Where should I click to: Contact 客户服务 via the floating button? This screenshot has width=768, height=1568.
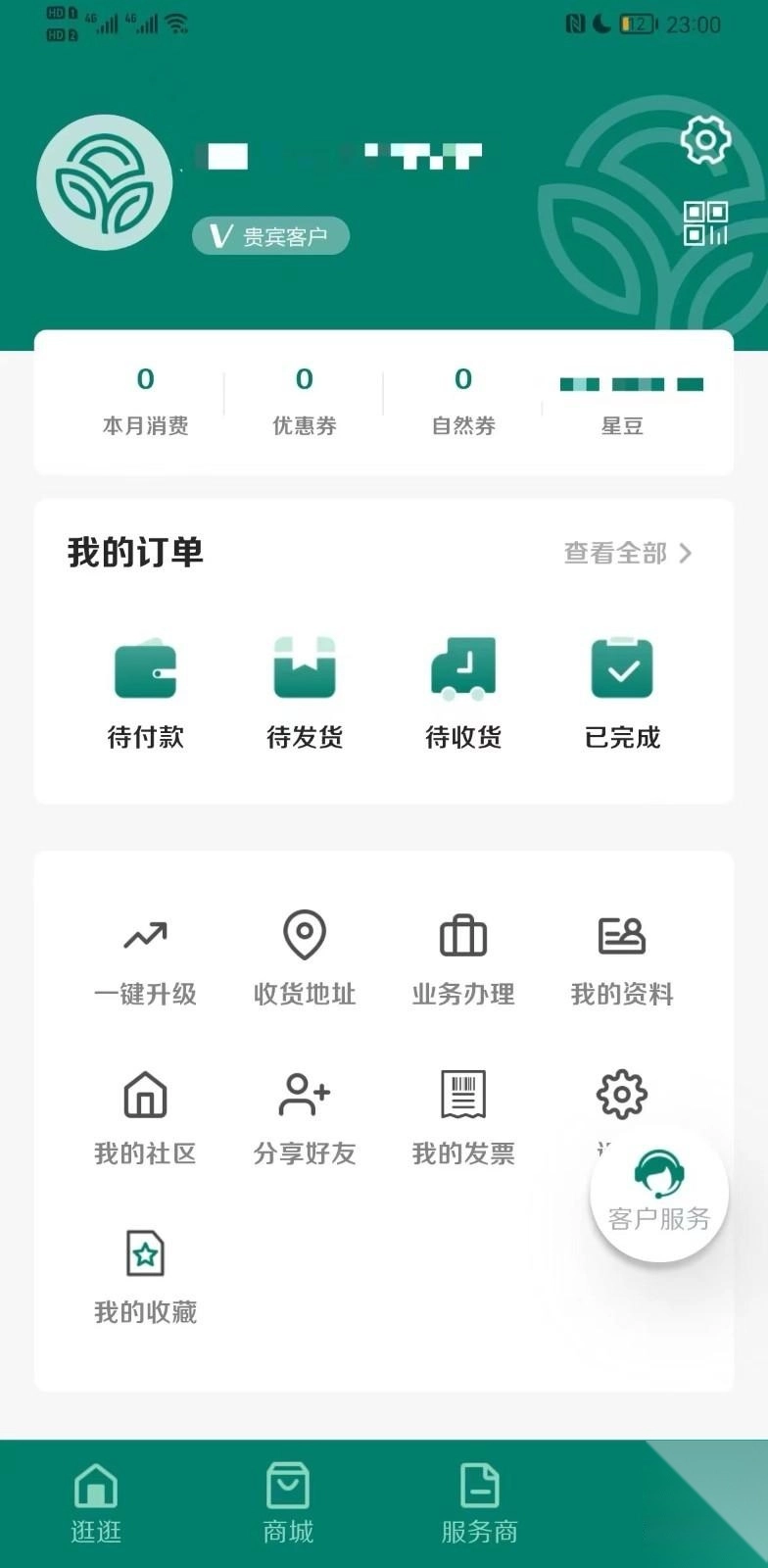click(x=659, y=1193)
